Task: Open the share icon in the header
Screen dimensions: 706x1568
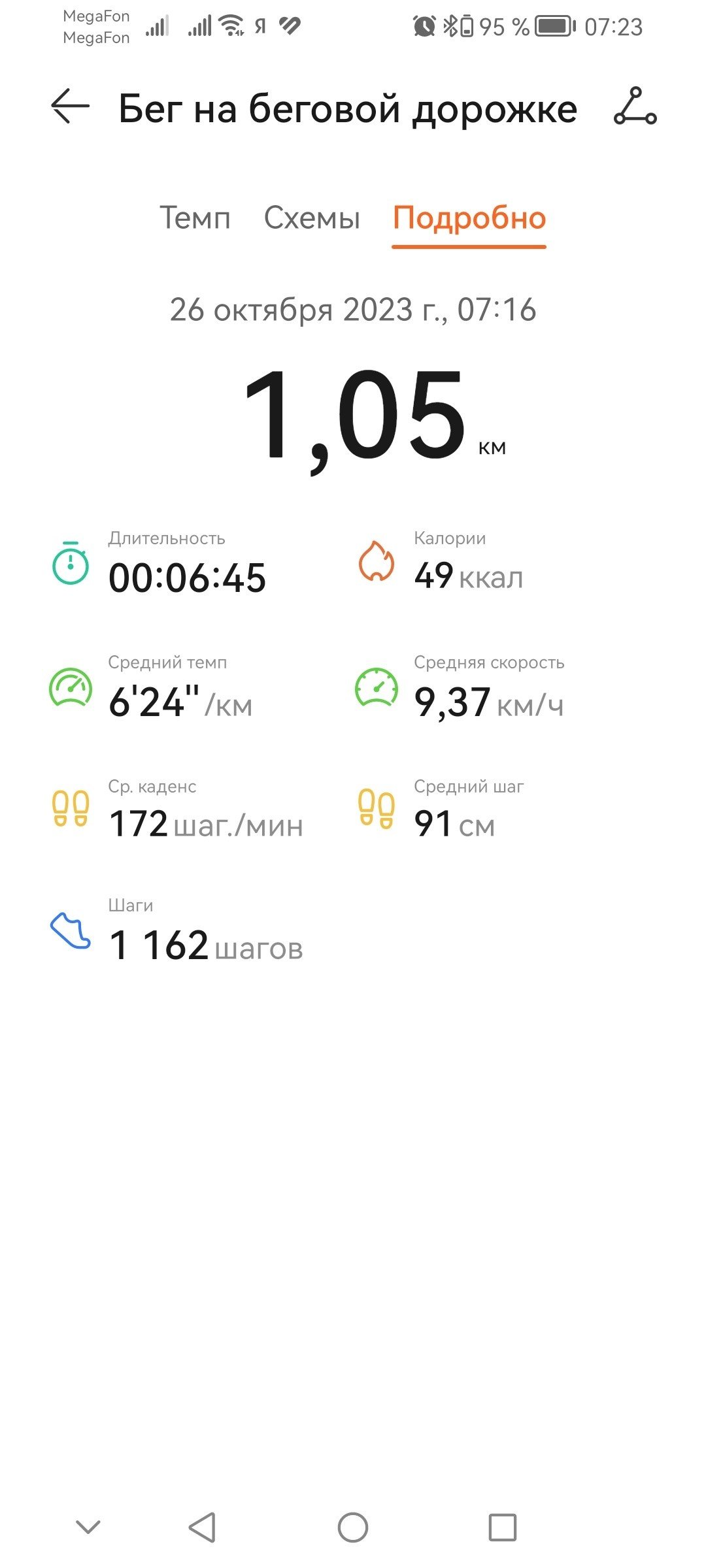Action: click(635, 106)
